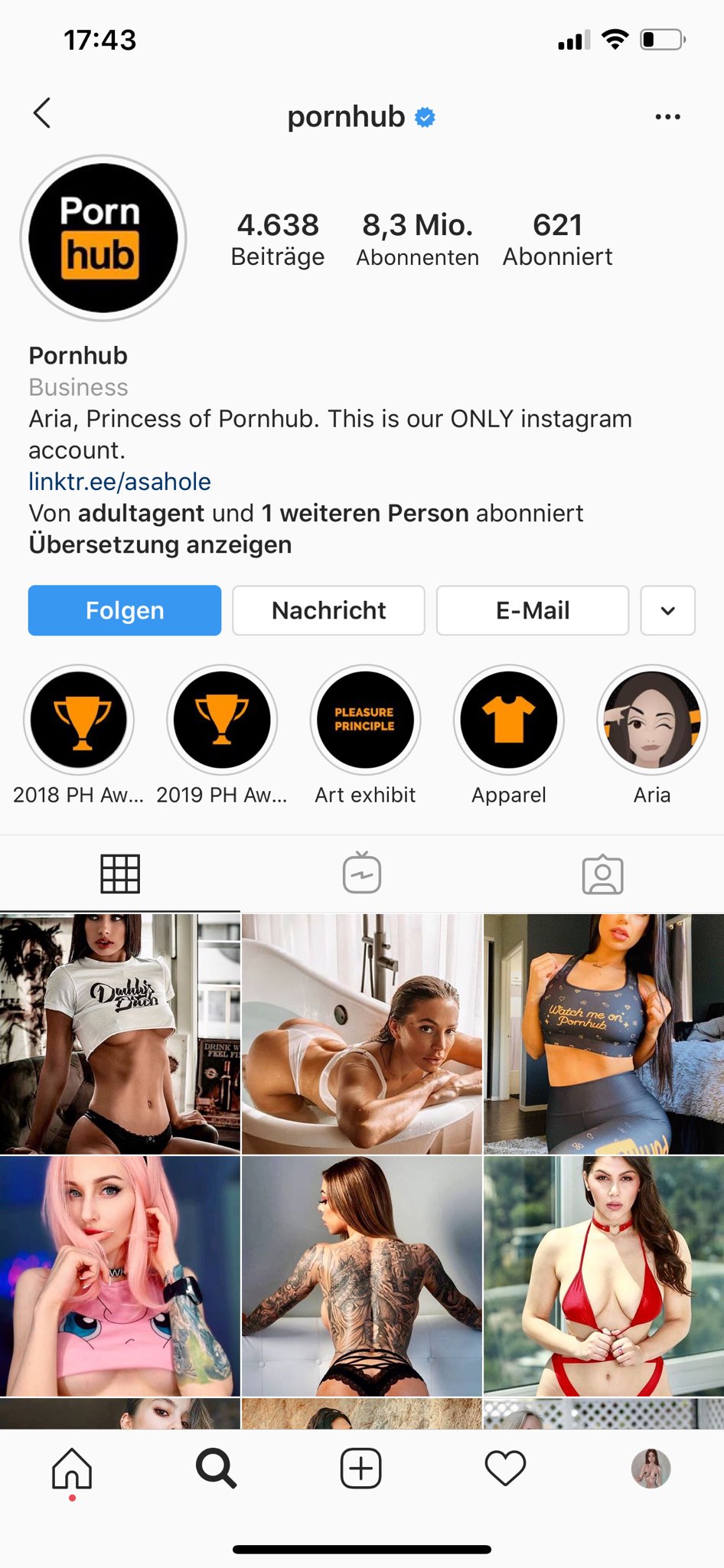Viewport: 724px width, 1568px height.
Task: Show translation via Übersetzung anzeigen
Action: coord(160,544)
